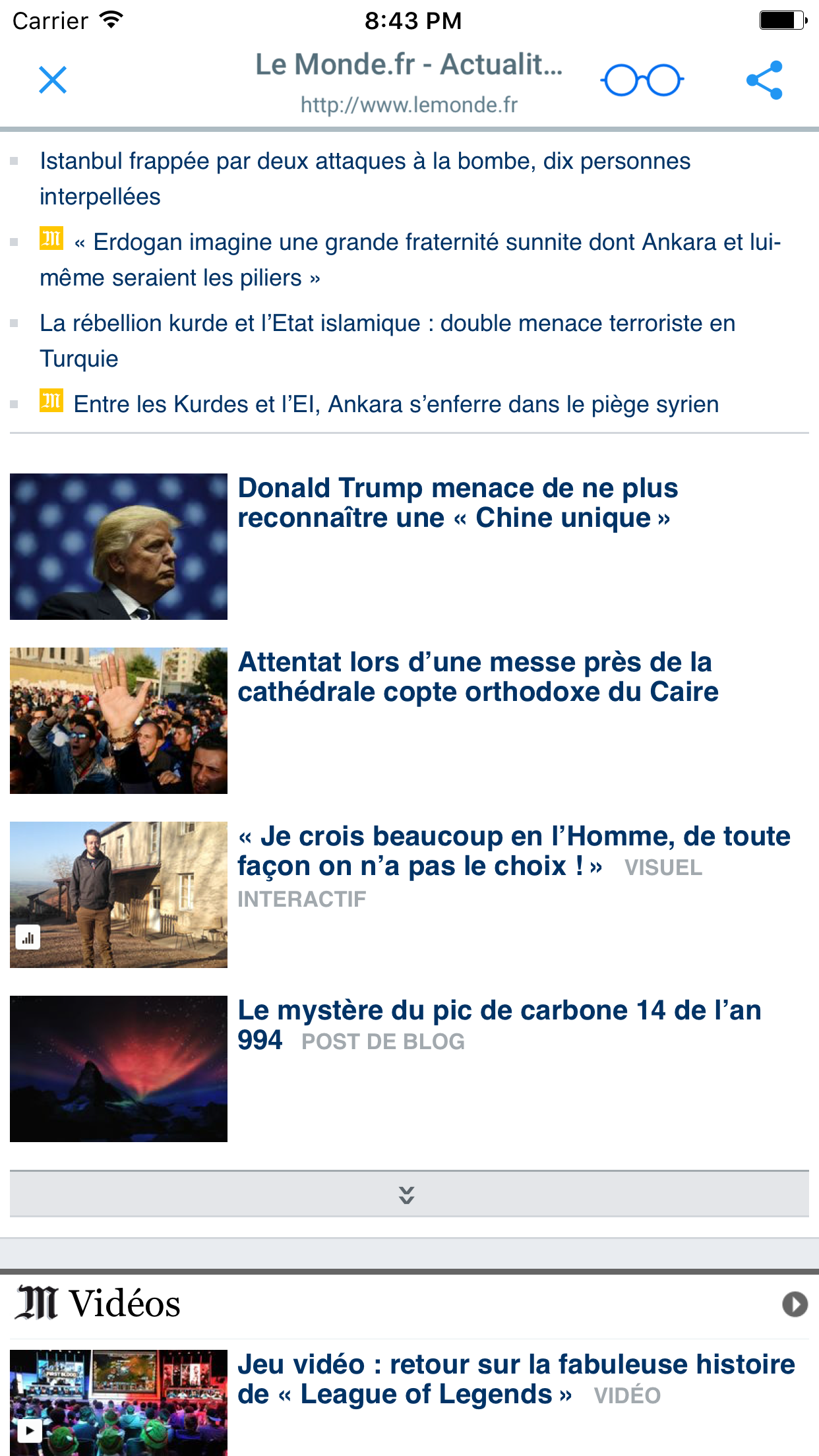Tap the red aurora mountain thumbnail
The height and width of the screenshot is (1456, 819).
119,1068
